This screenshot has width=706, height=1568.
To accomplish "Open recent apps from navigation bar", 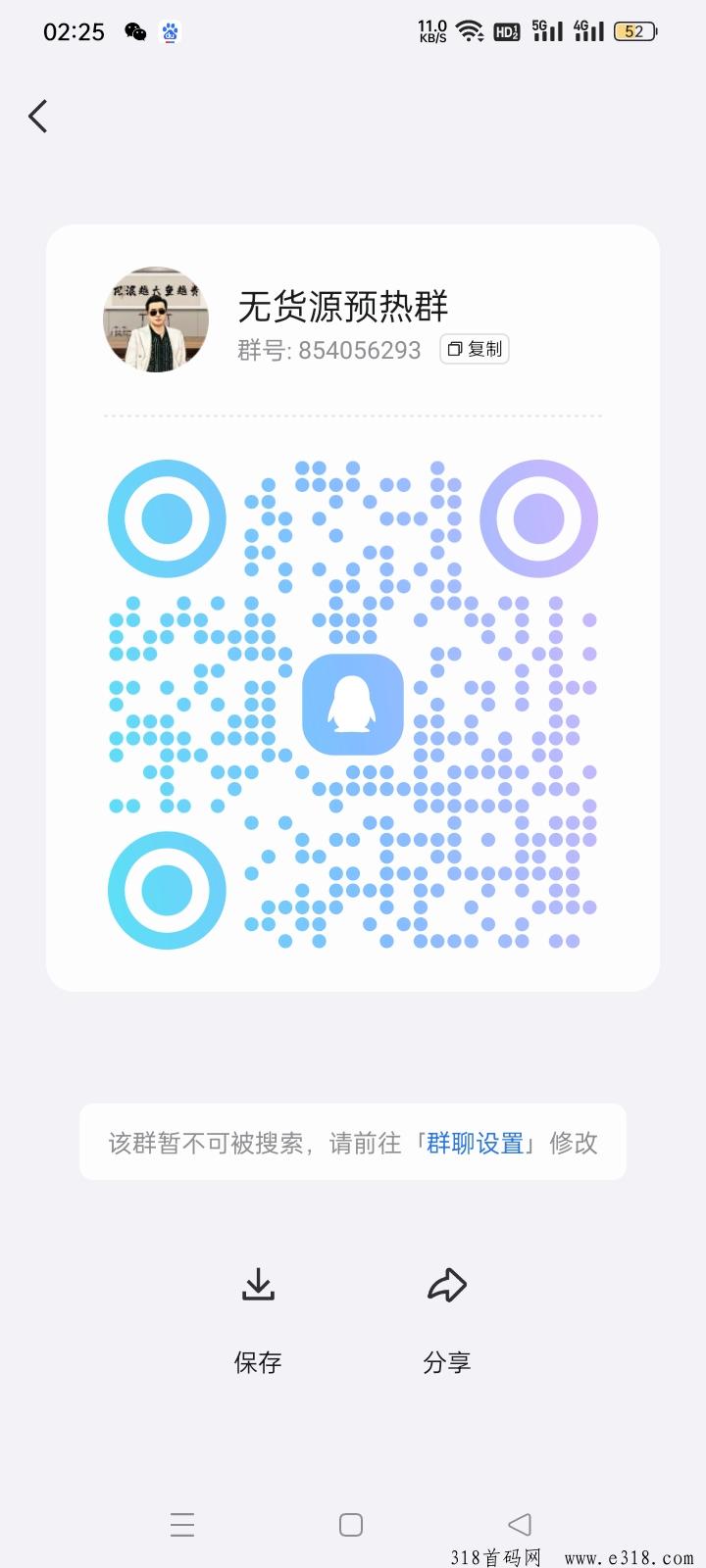I will (x=182, y=1525).
